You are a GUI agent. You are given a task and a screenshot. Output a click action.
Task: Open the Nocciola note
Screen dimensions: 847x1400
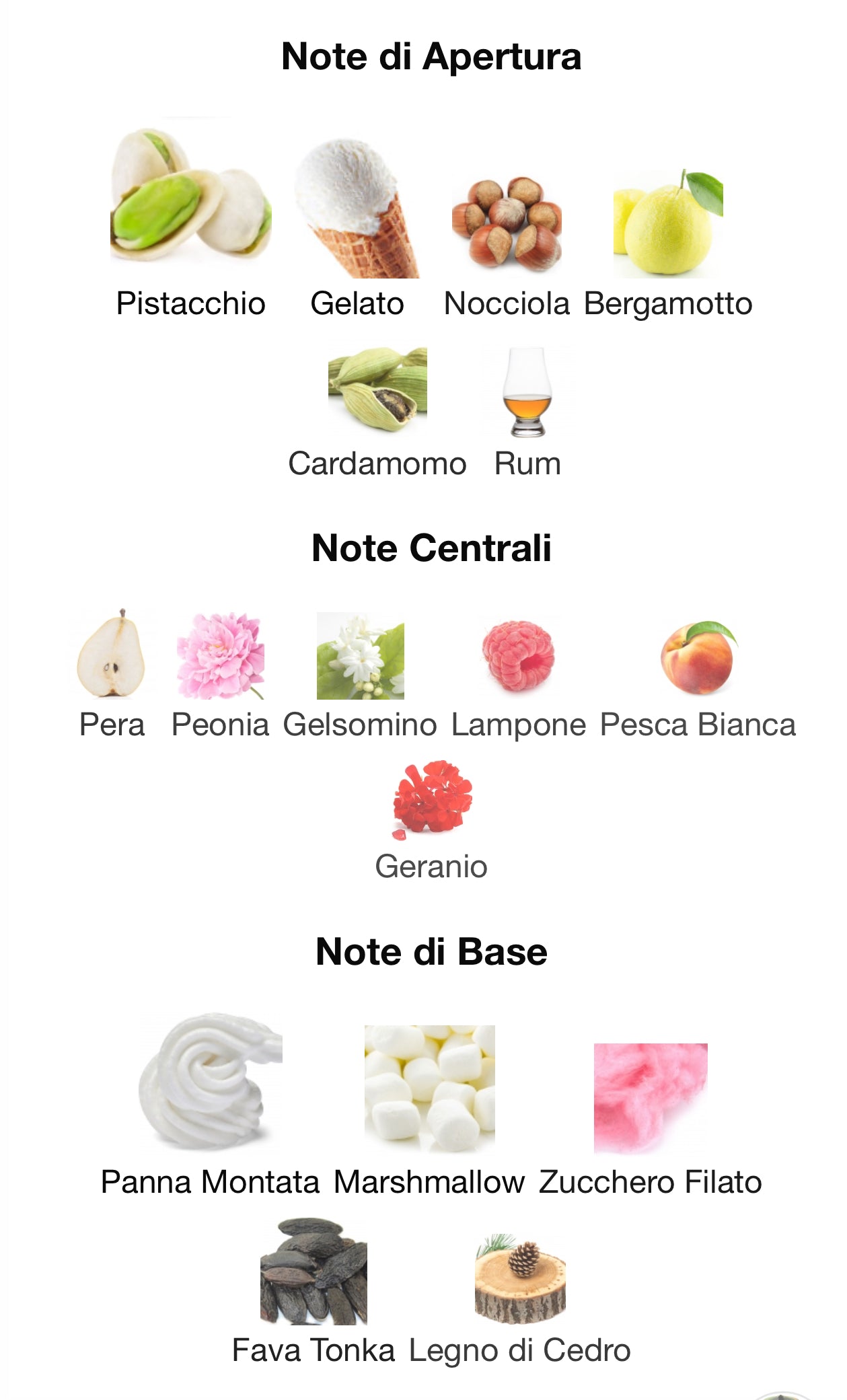coord(507,223)
